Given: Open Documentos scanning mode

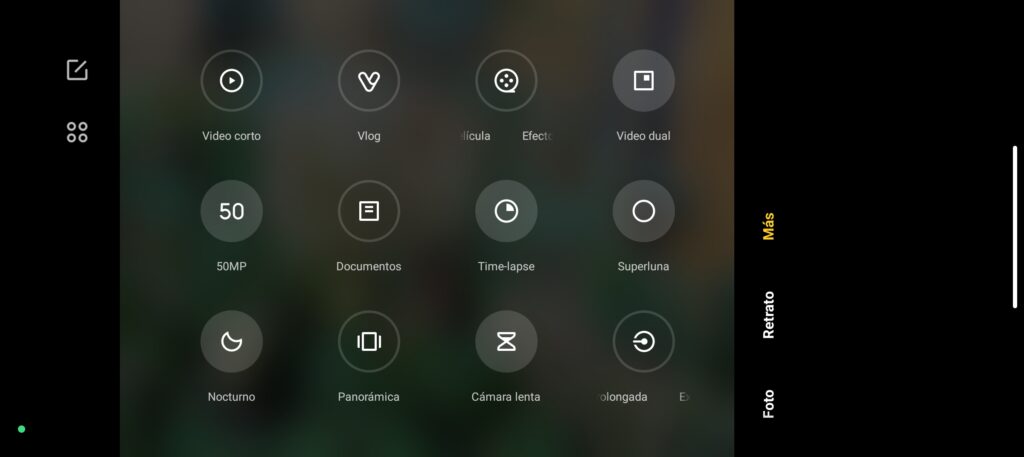Looking at the screenshot, I should (368, 211).
